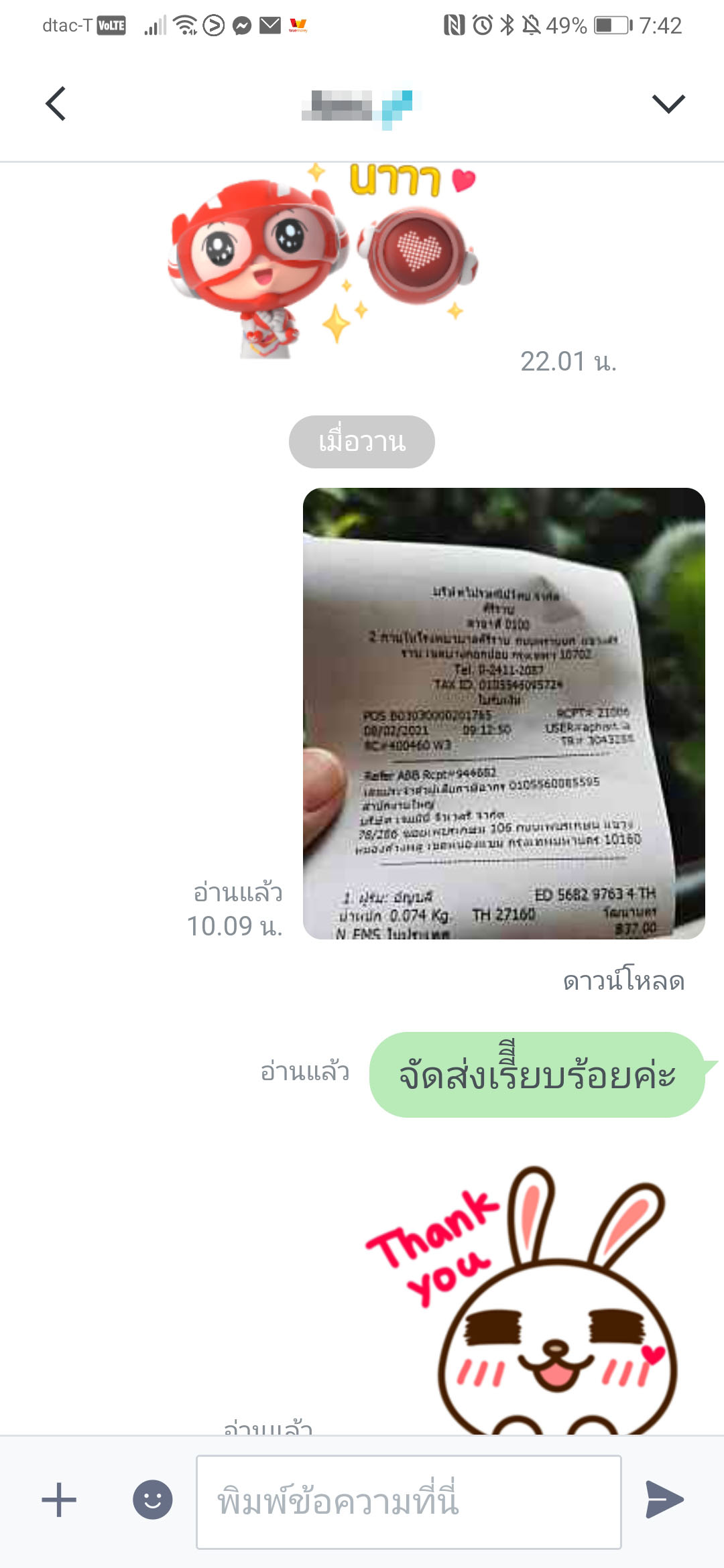Open the receipt photo in chat
This screenshot has width=724, height=1568.
point(503,713)
